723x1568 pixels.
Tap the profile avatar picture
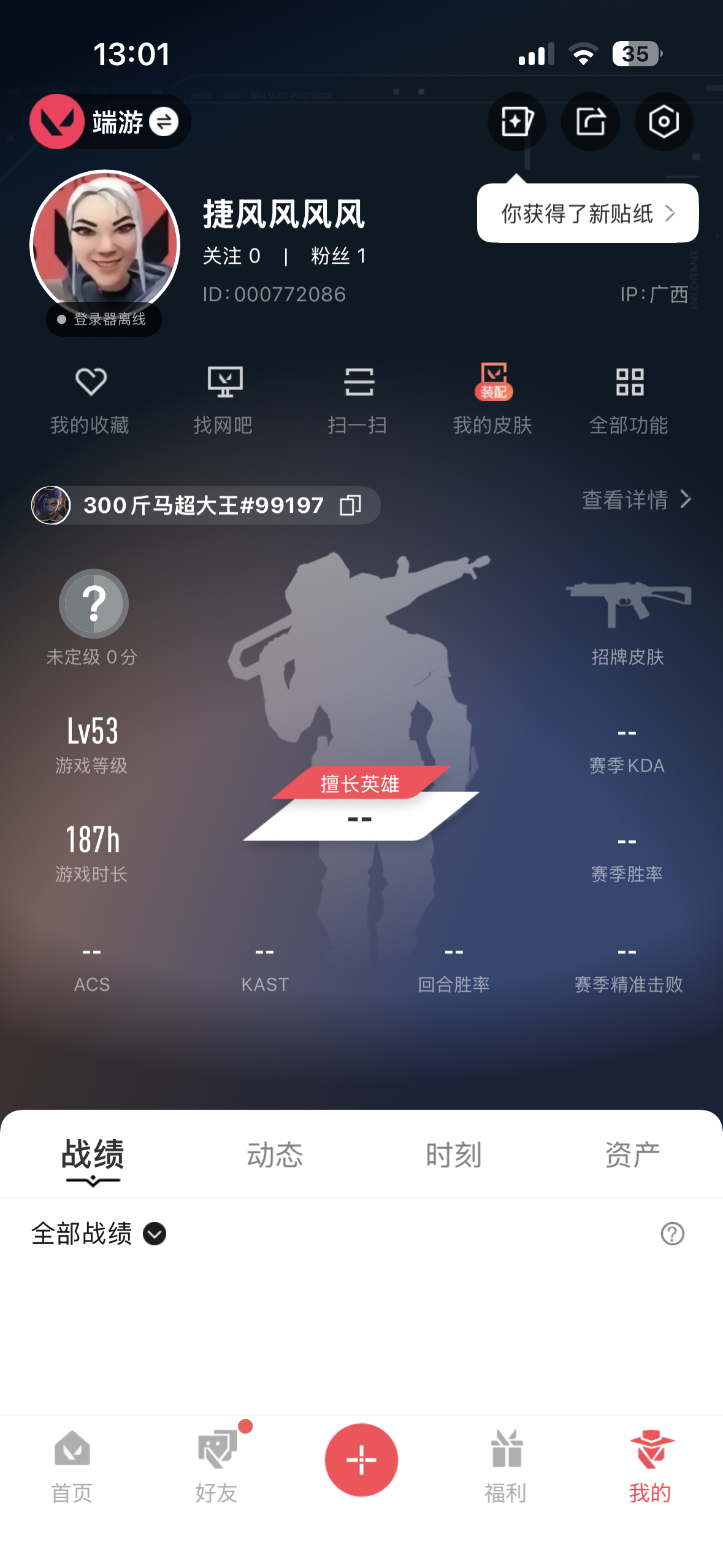tap(105, 245)
